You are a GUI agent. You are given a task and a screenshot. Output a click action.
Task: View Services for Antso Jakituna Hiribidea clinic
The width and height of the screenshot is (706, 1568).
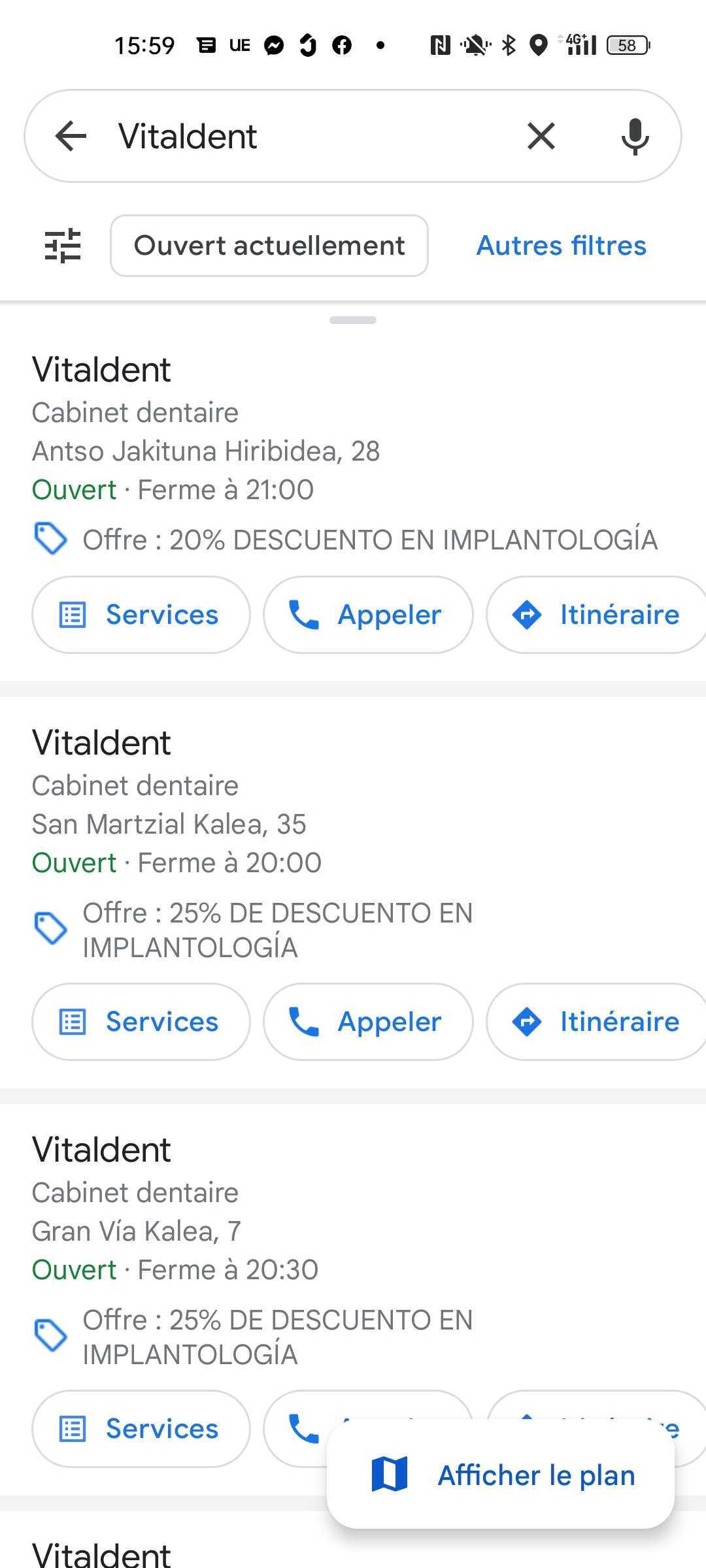141,615
